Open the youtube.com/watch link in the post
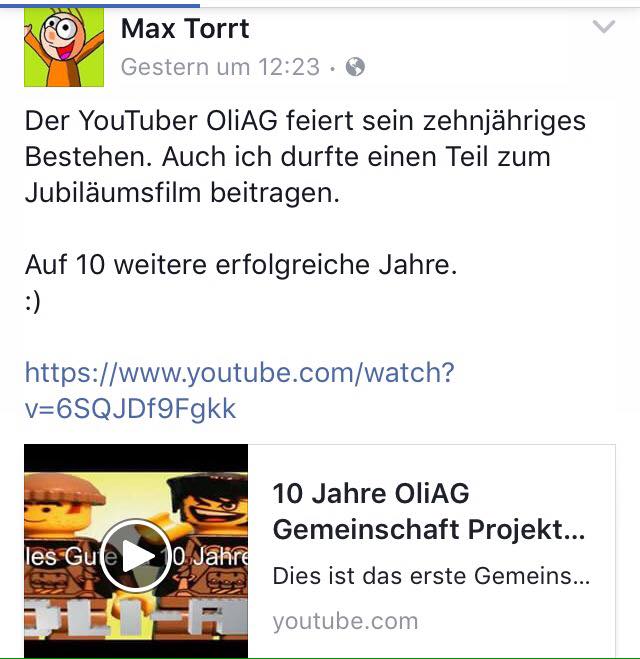Image resolution: width=640 pixels, height=659 pixels. [239, 391]
